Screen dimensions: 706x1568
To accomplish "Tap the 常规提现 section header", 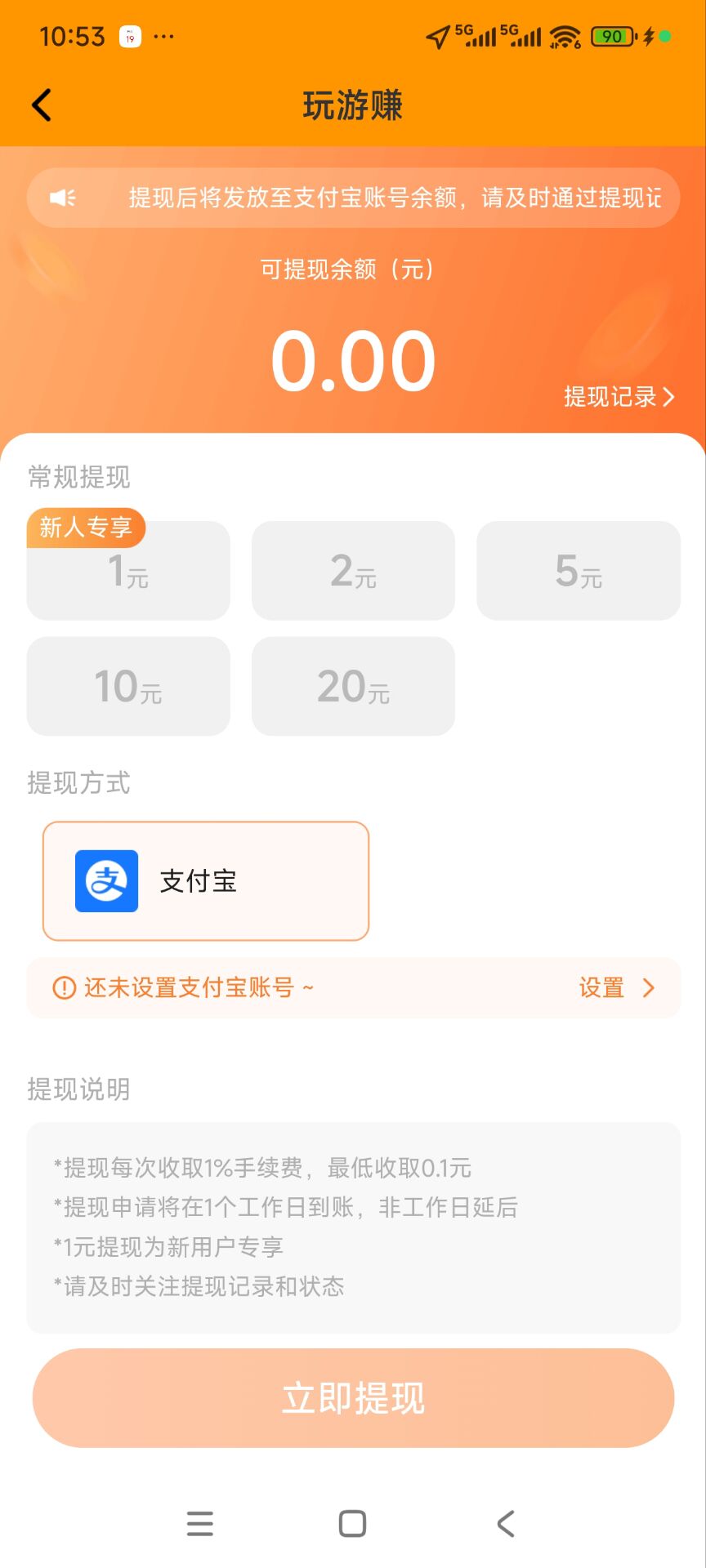I will (x=78, y=477).
